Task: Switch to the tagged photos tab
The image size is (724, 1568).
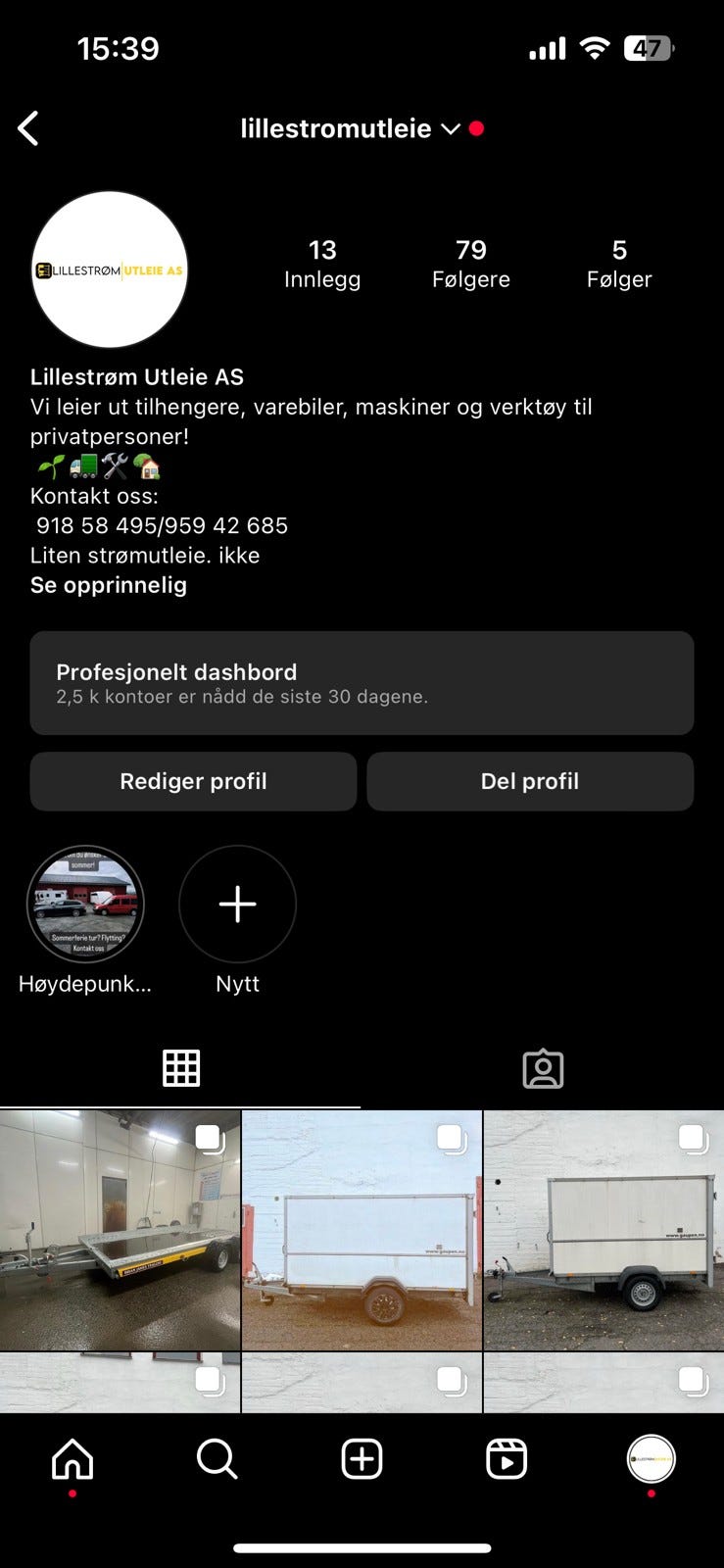Action: point(543,1068)
